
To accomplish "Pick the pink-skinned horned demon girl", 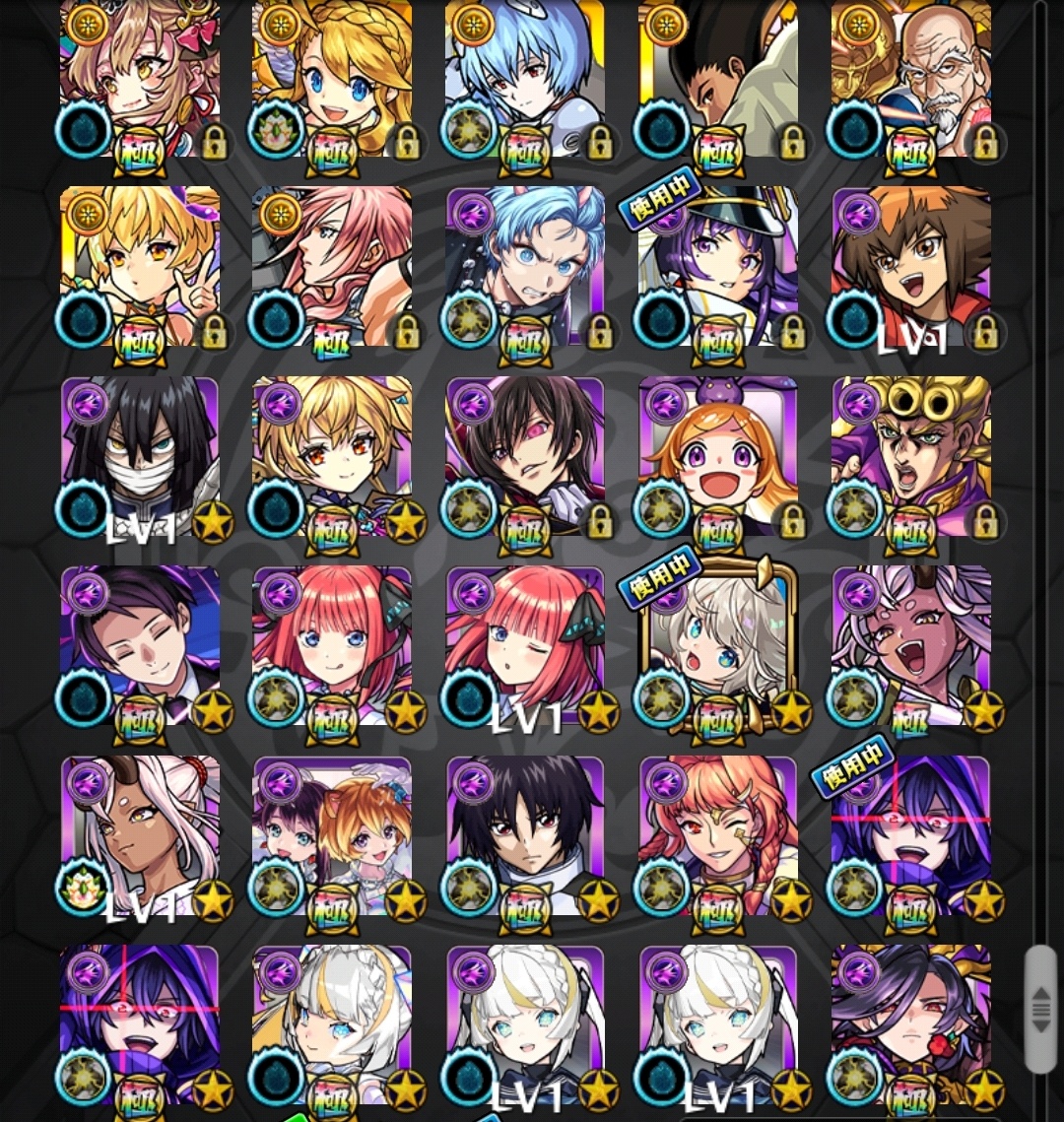I will (x=911, y=645).
